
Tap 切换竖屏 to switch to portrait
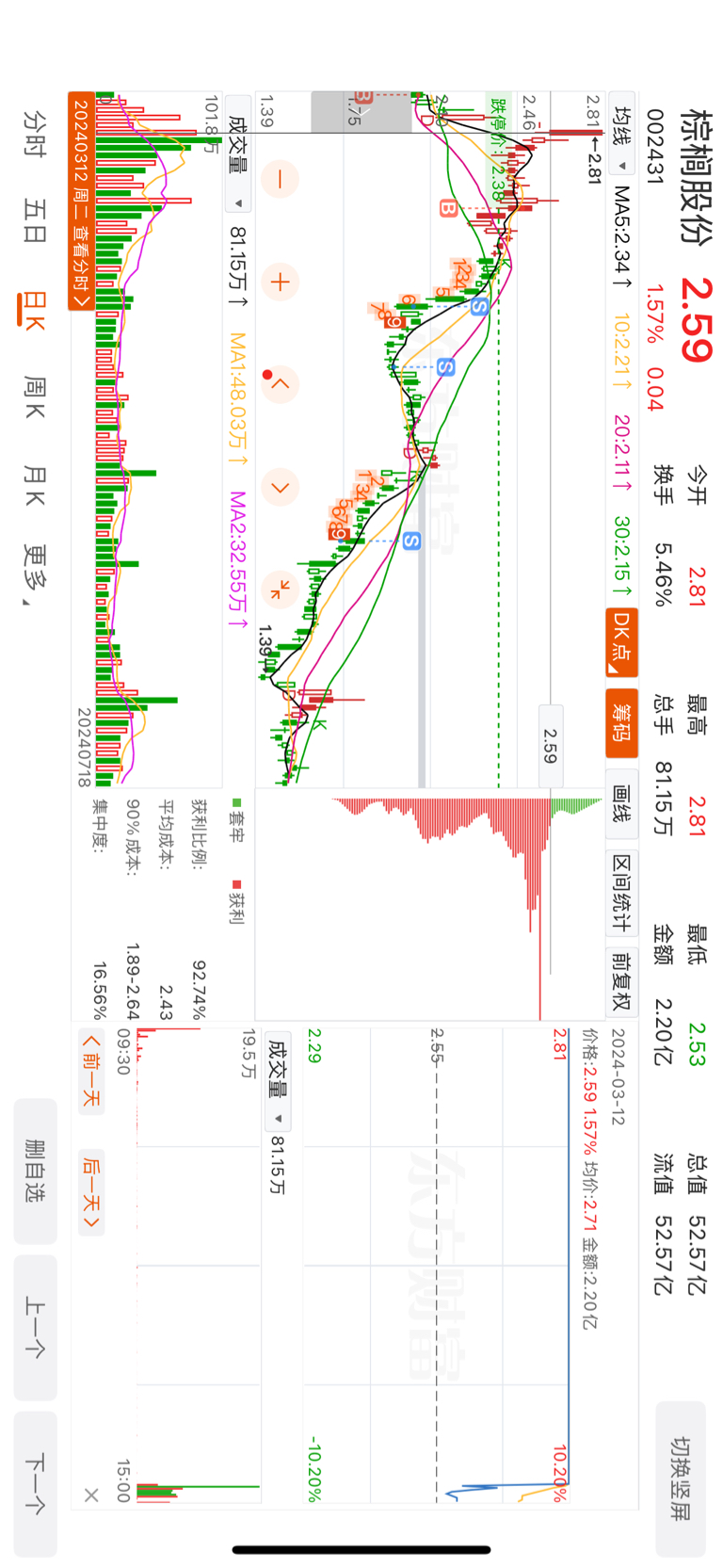point(680,1479)
